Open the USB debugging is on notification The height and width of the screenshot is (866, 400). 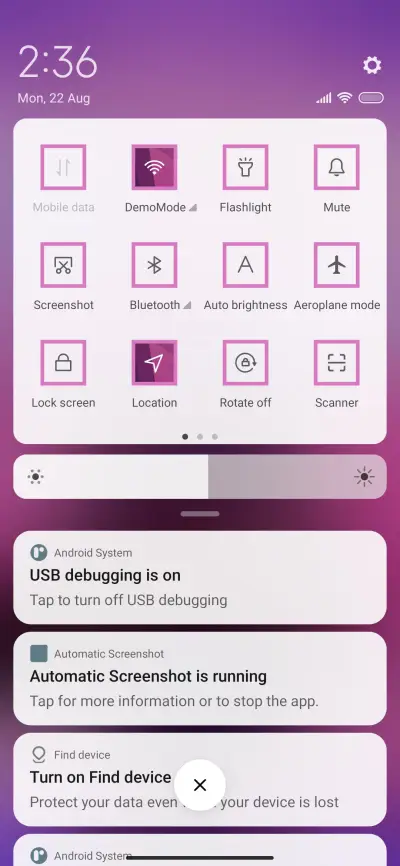point(200,578)
